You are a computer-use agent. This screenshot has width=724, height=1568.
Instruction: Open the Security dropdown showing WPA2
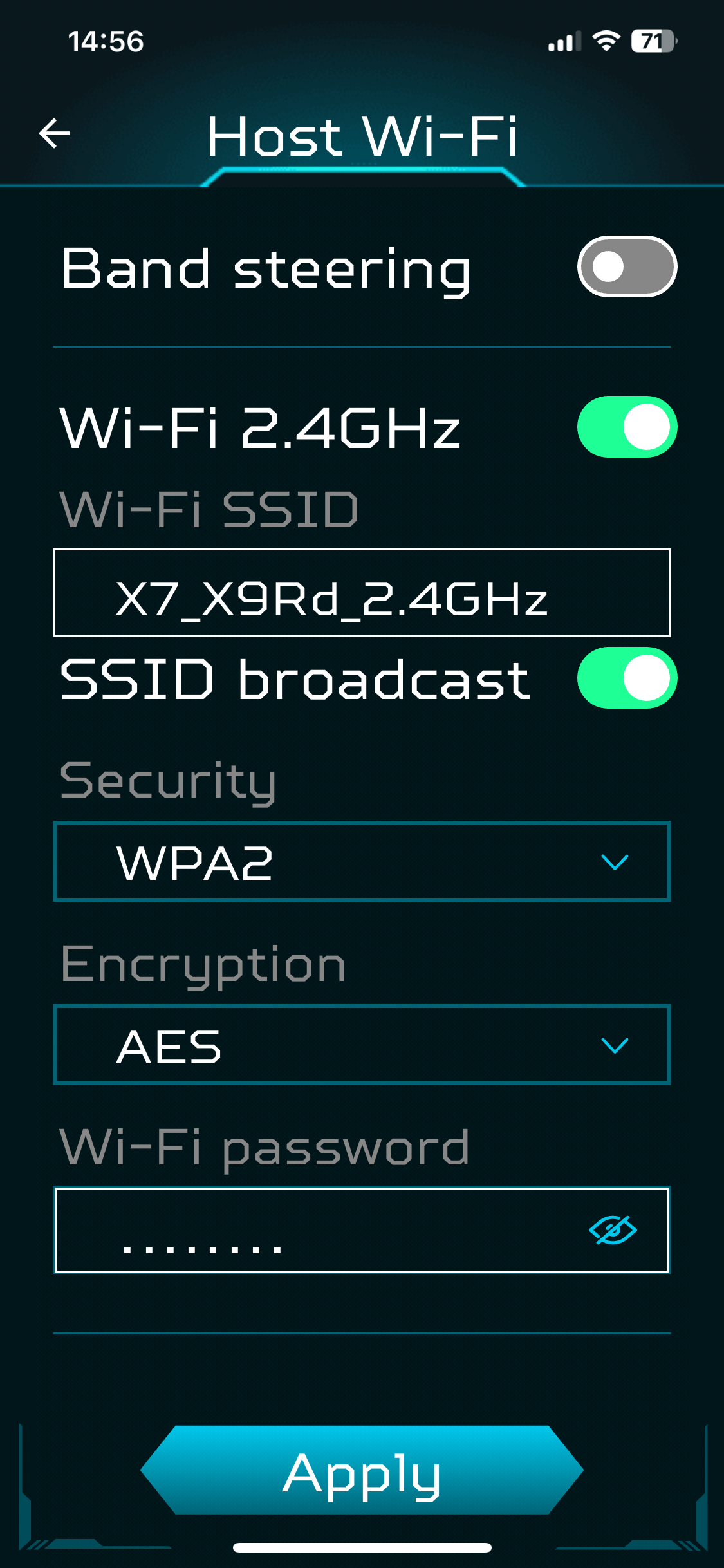(362, 861)
